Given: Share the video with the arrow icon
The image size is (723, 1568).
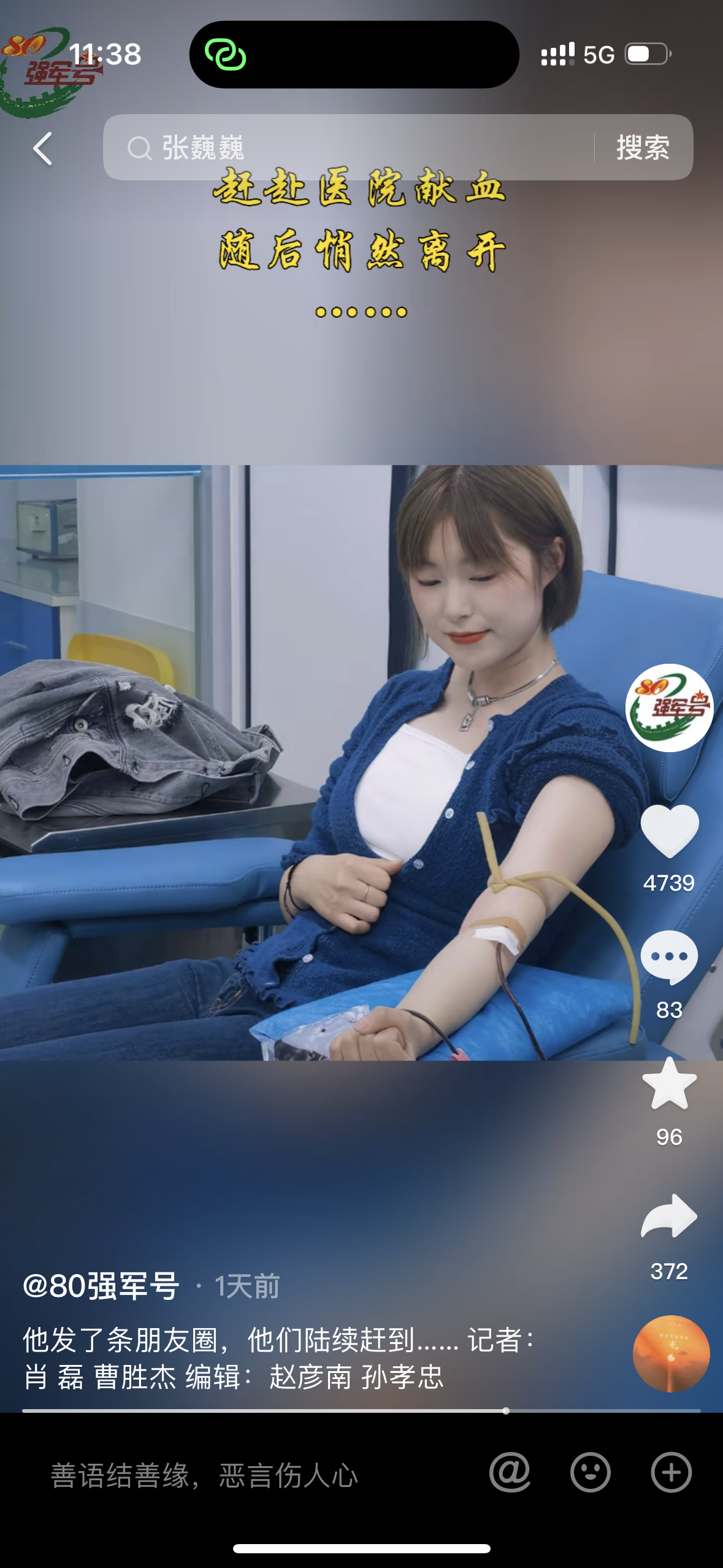Looking at the screenshot, I should (669, 1216).
